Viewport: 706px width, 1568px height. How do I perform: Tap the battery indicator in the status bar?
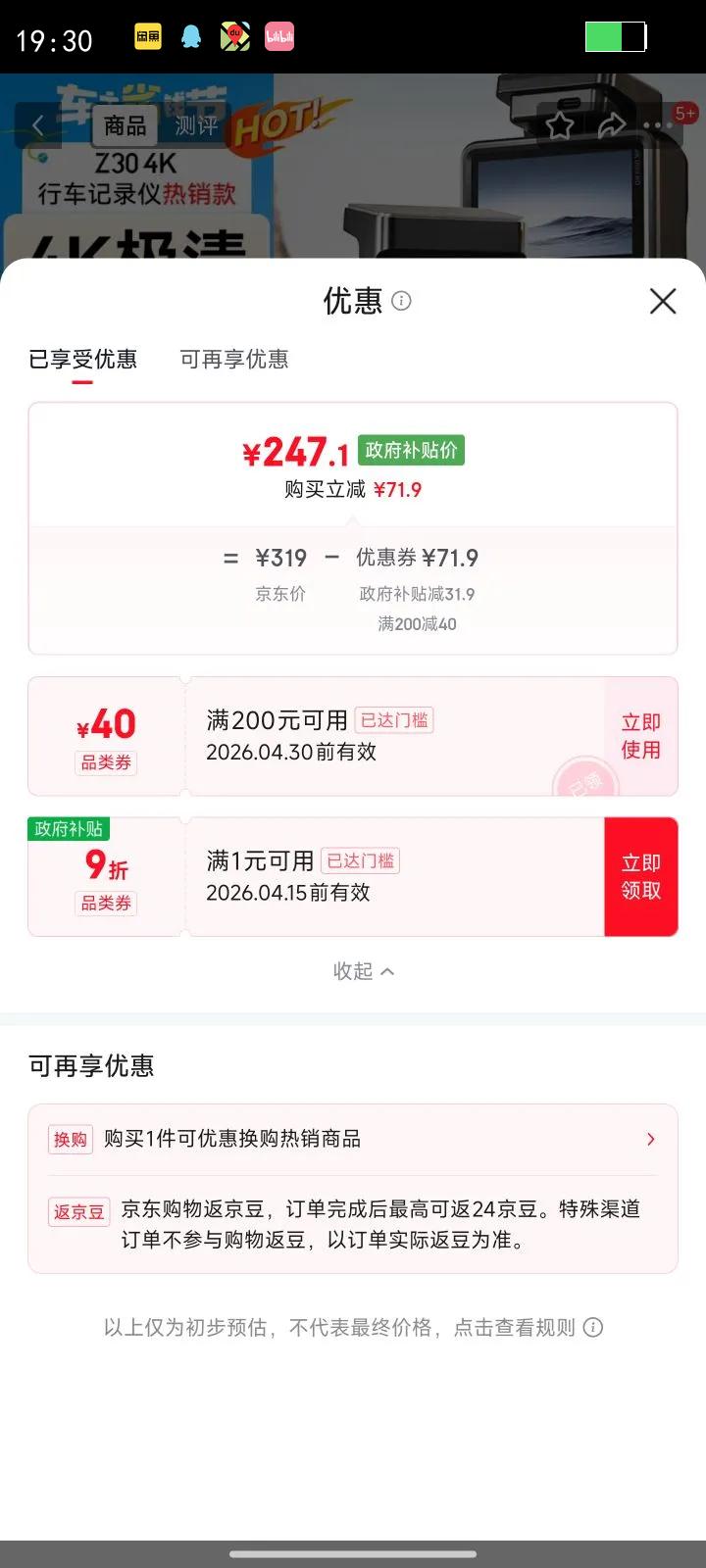(616, 35)
